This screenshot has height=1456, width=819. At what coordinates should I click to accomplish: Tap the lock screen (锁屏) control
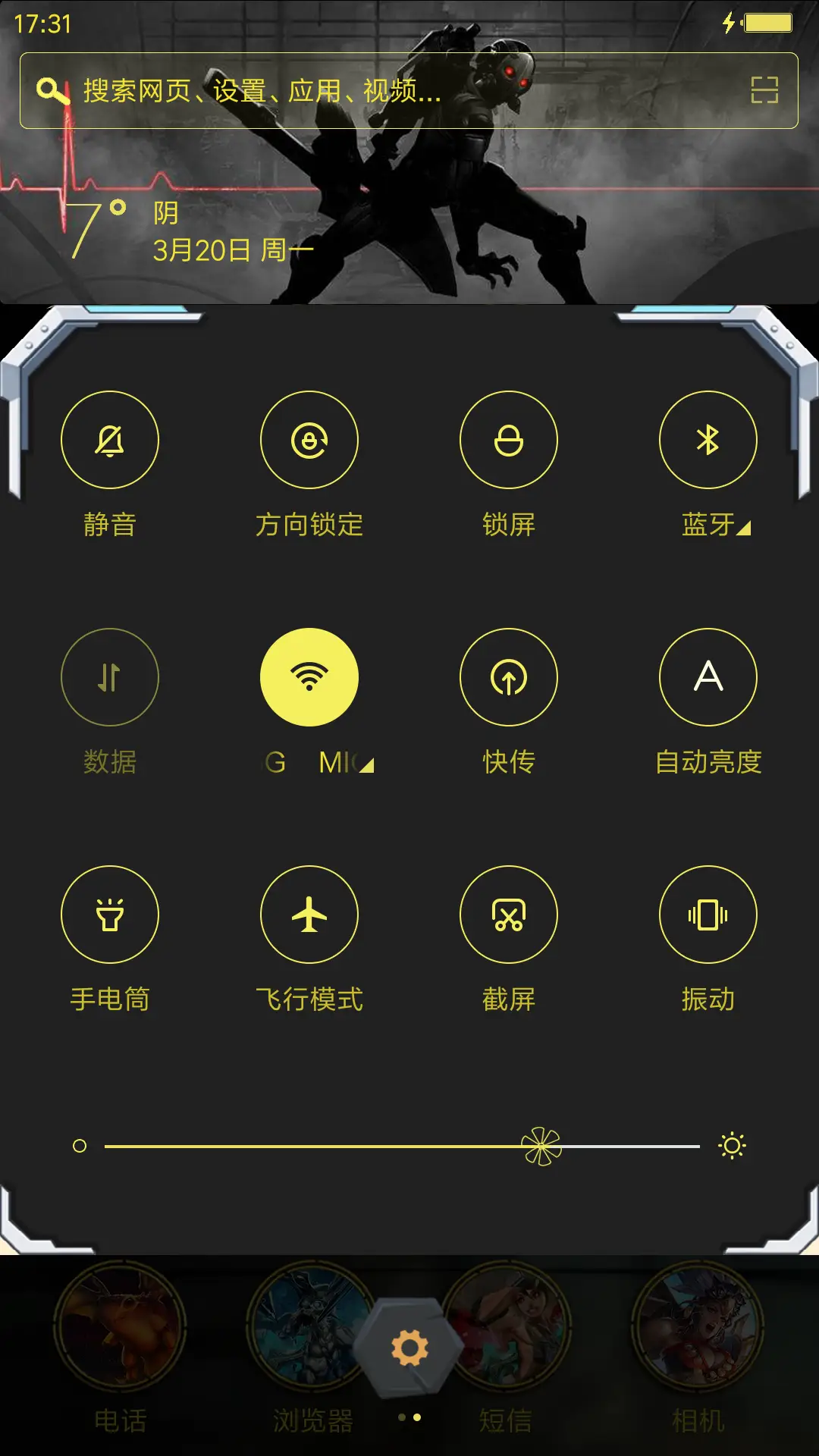pos(509,440)
